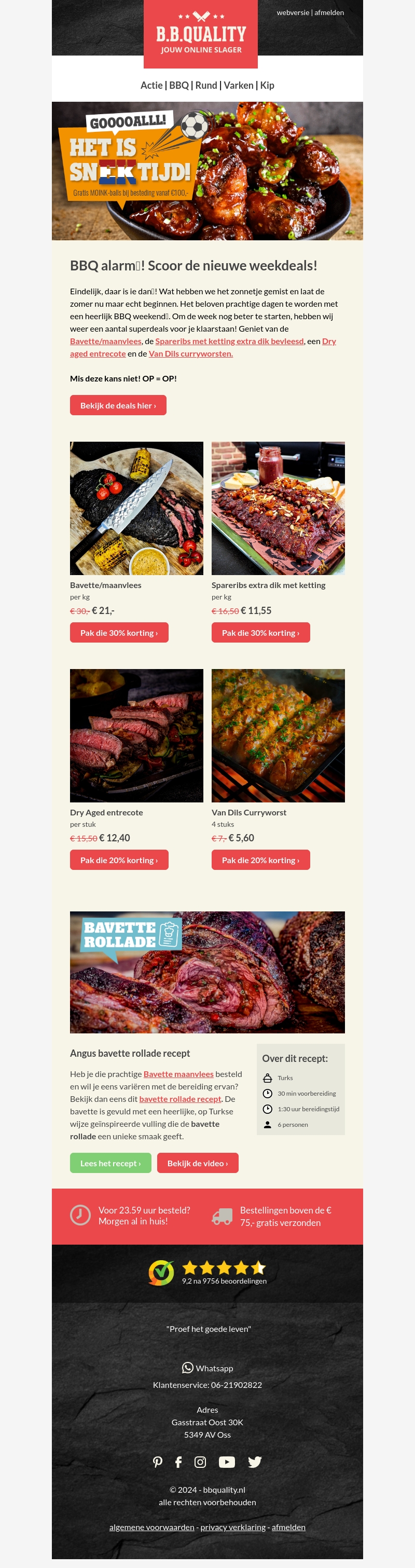
Task: Tap the 'Bekijk de deals hier' button
Action: [118, 405]
